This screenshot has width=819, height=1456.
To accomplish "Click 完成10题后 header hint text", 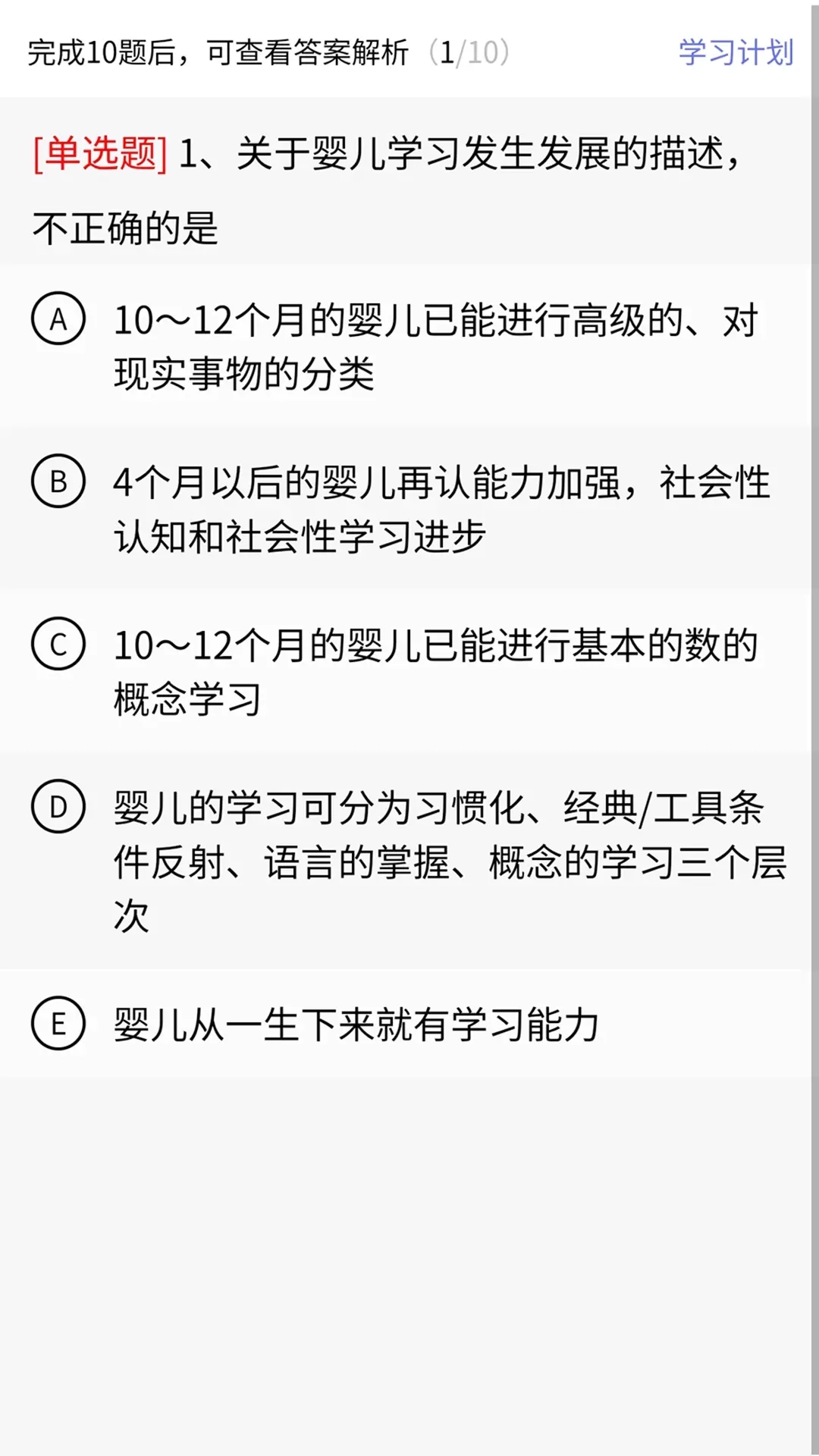I will [x=220, y=52].
